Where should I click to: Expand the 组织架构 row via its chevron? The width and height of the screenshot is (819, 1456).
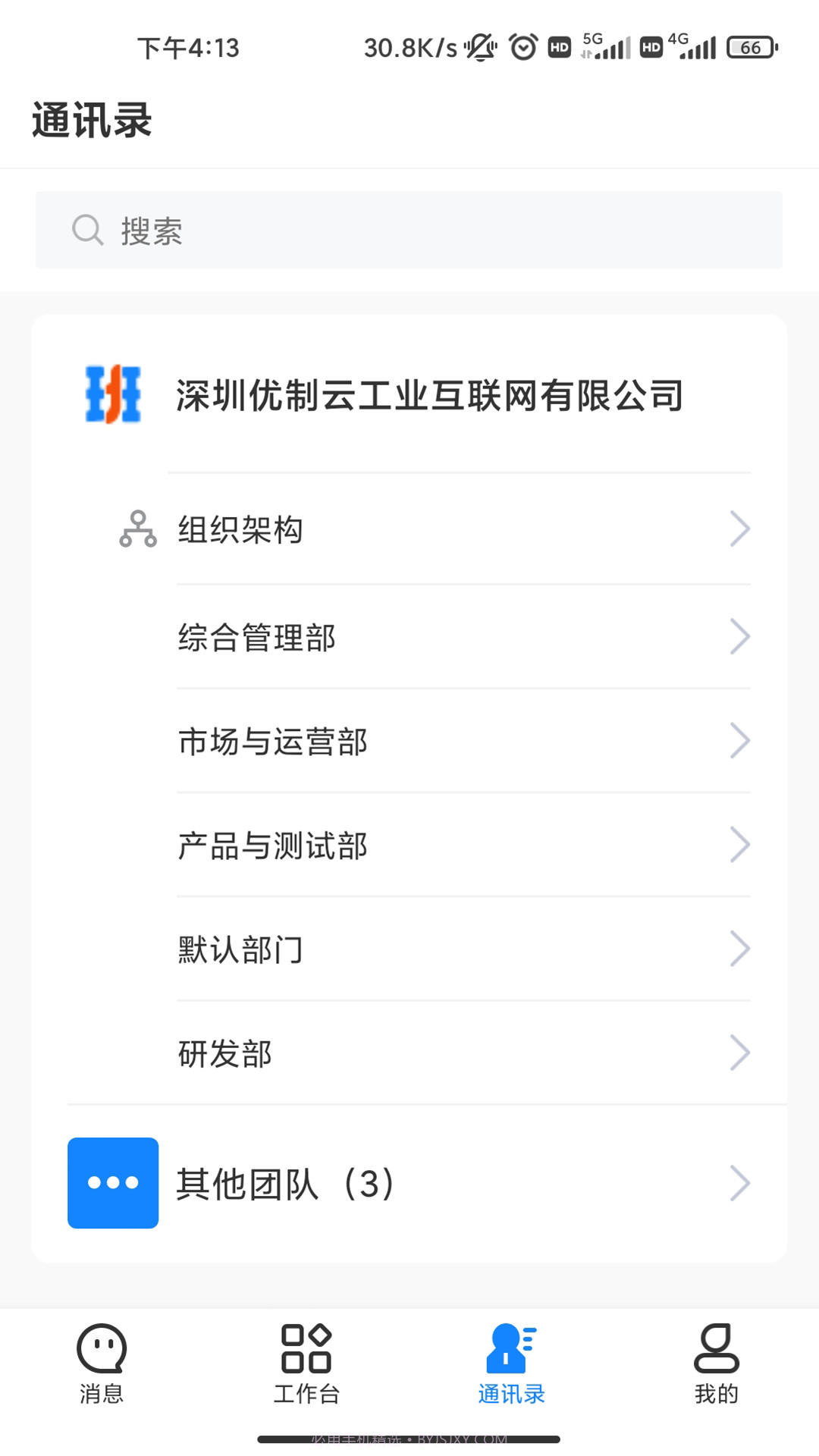click(x=740, y=529)
